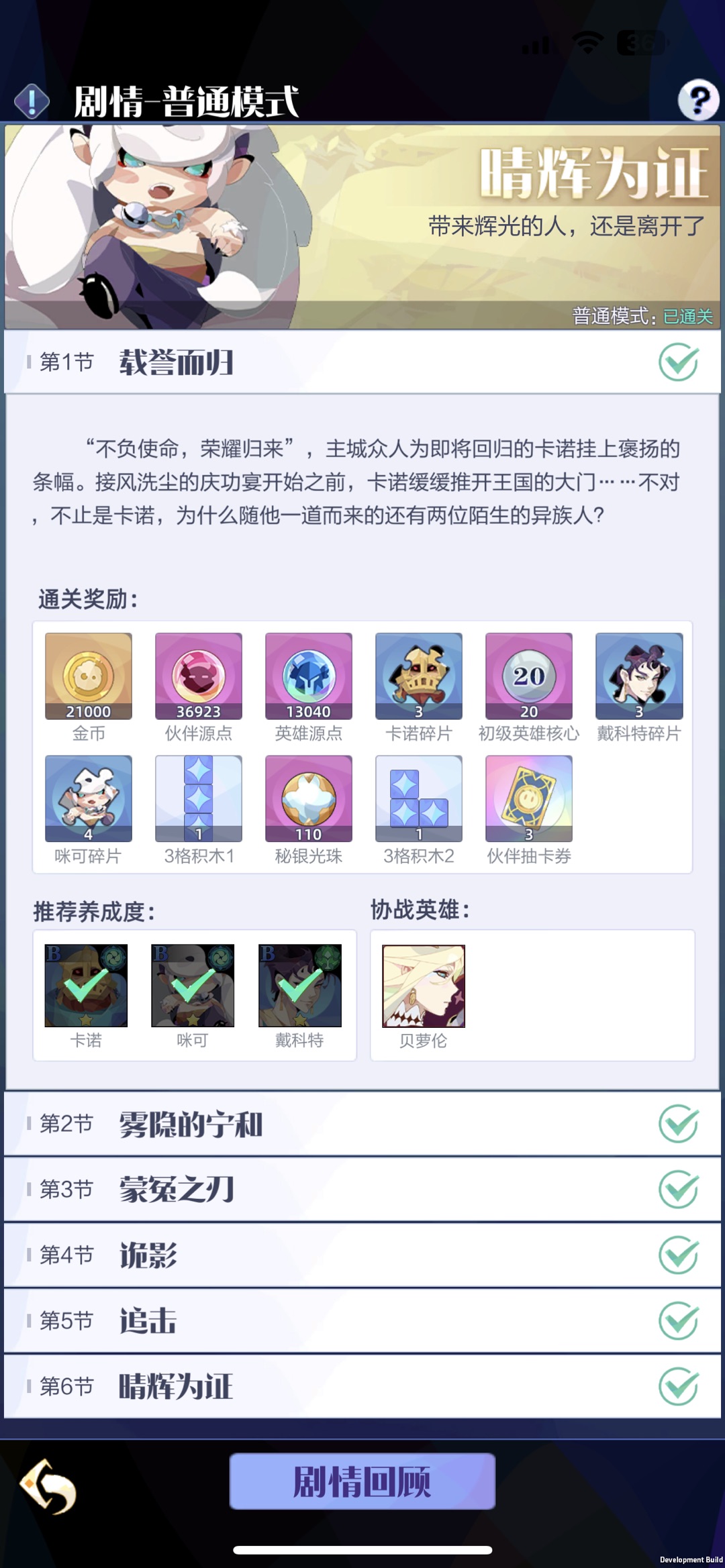Inspect the 秘银光珠 reward item
Viewport: 725px width, 1568px height.
[x=309, y=798]
